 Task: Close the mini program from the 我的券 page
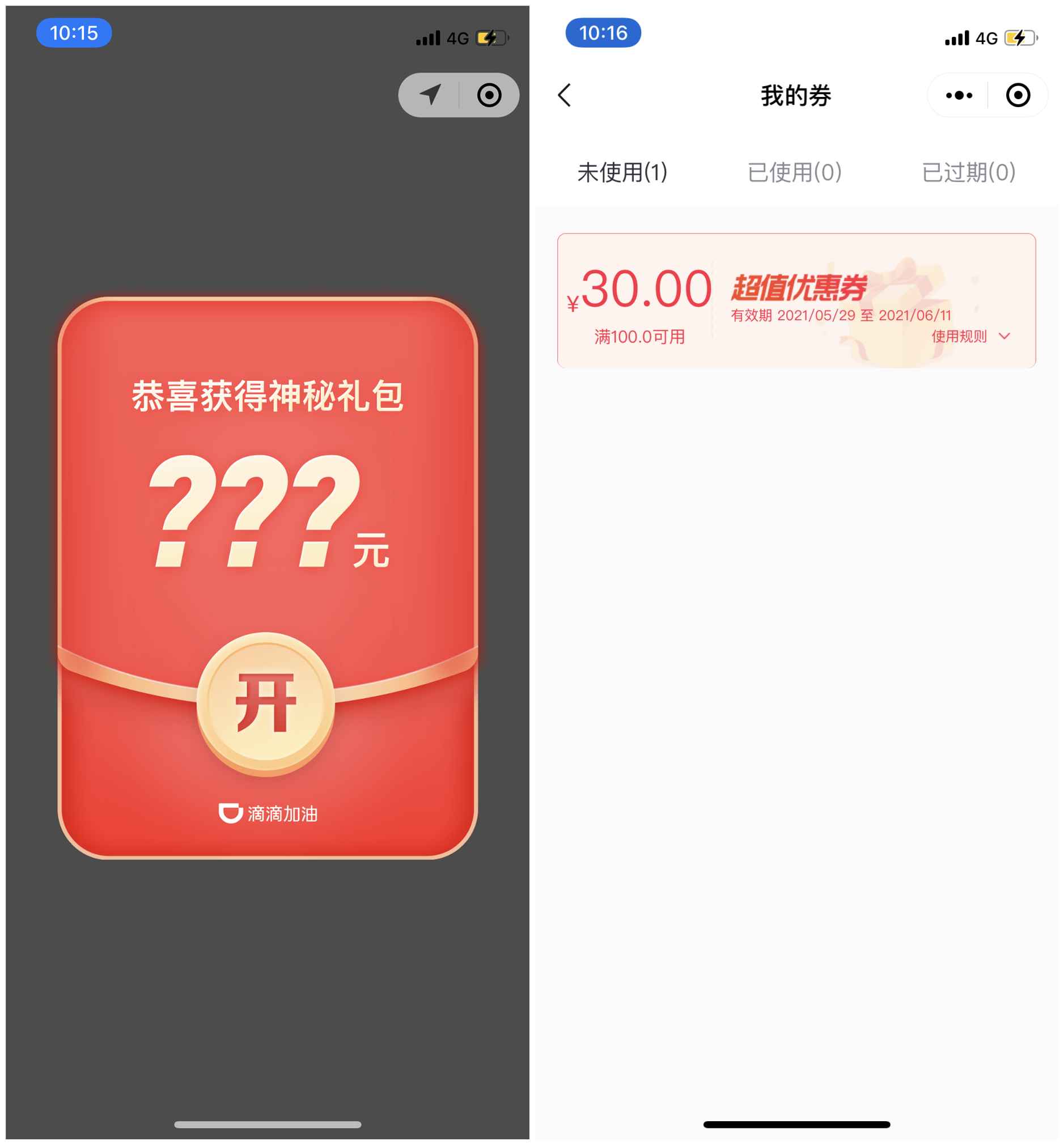(x=1018, y=95)
